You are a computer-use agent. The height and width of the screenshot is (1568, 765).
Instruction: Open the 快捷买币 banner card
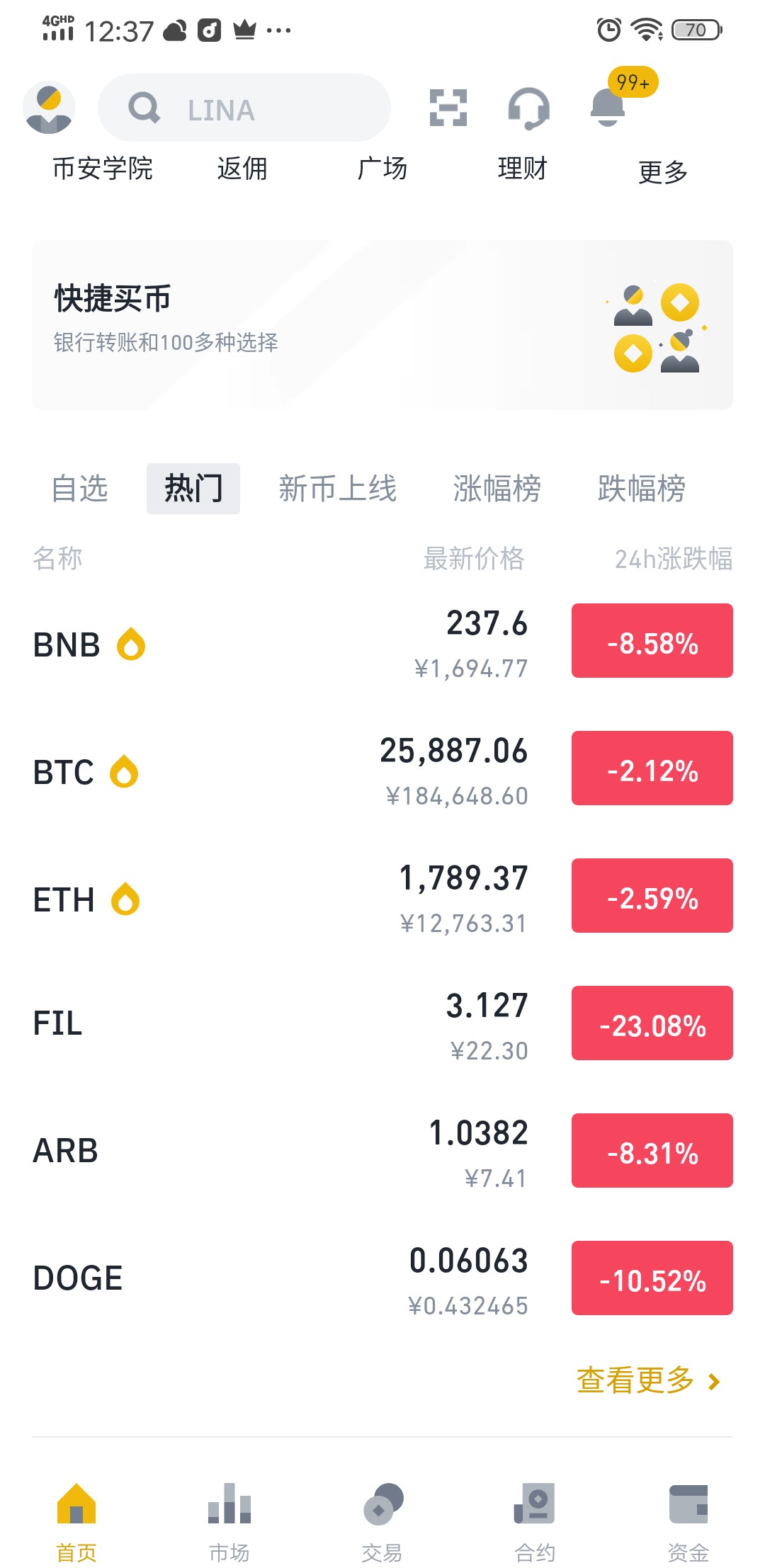click(382, 325)
